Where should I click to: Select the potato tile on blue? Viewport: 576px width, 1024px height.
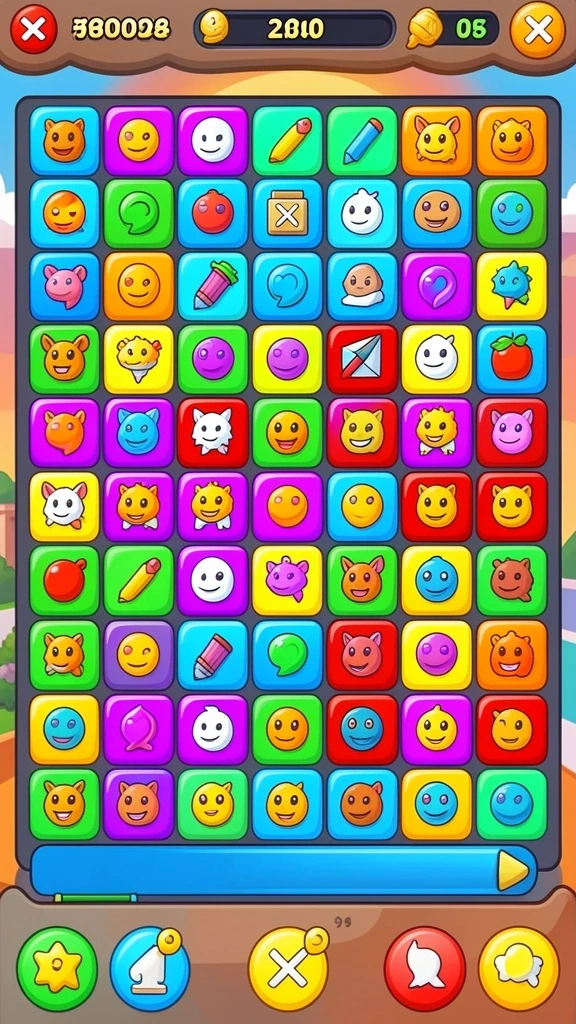[x=362, y=287]
